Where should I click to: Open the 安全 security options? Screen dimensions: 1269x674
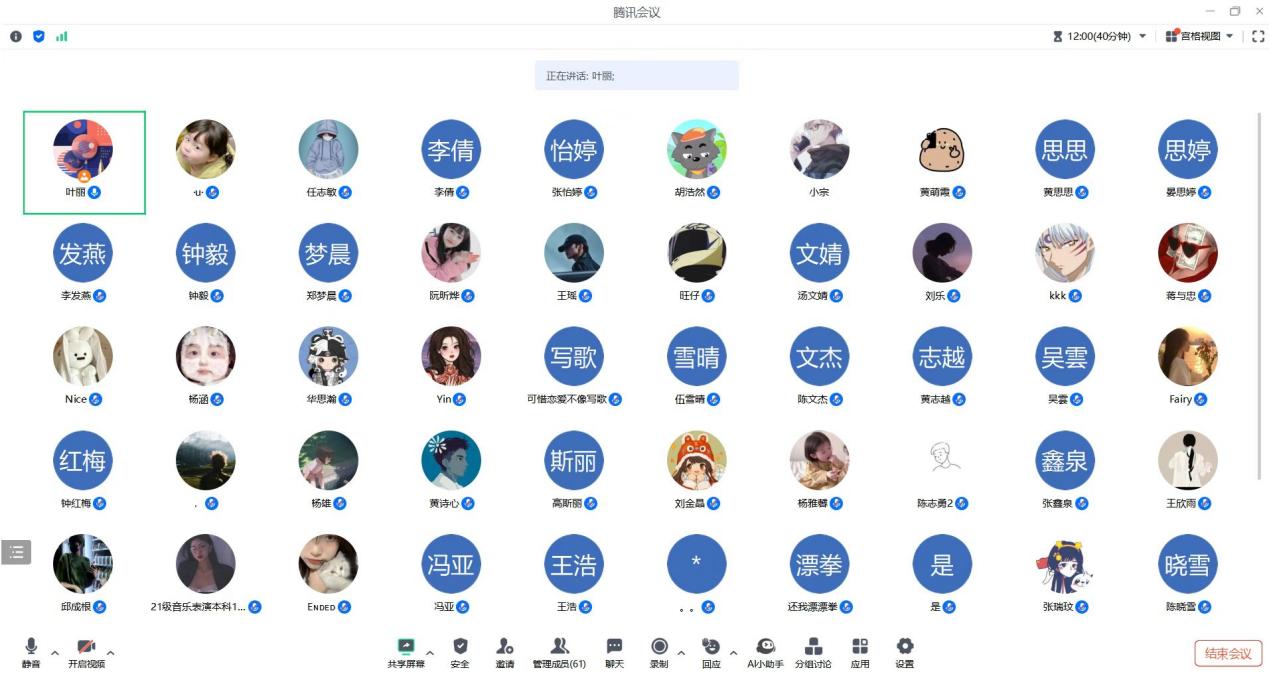[460, 652]
